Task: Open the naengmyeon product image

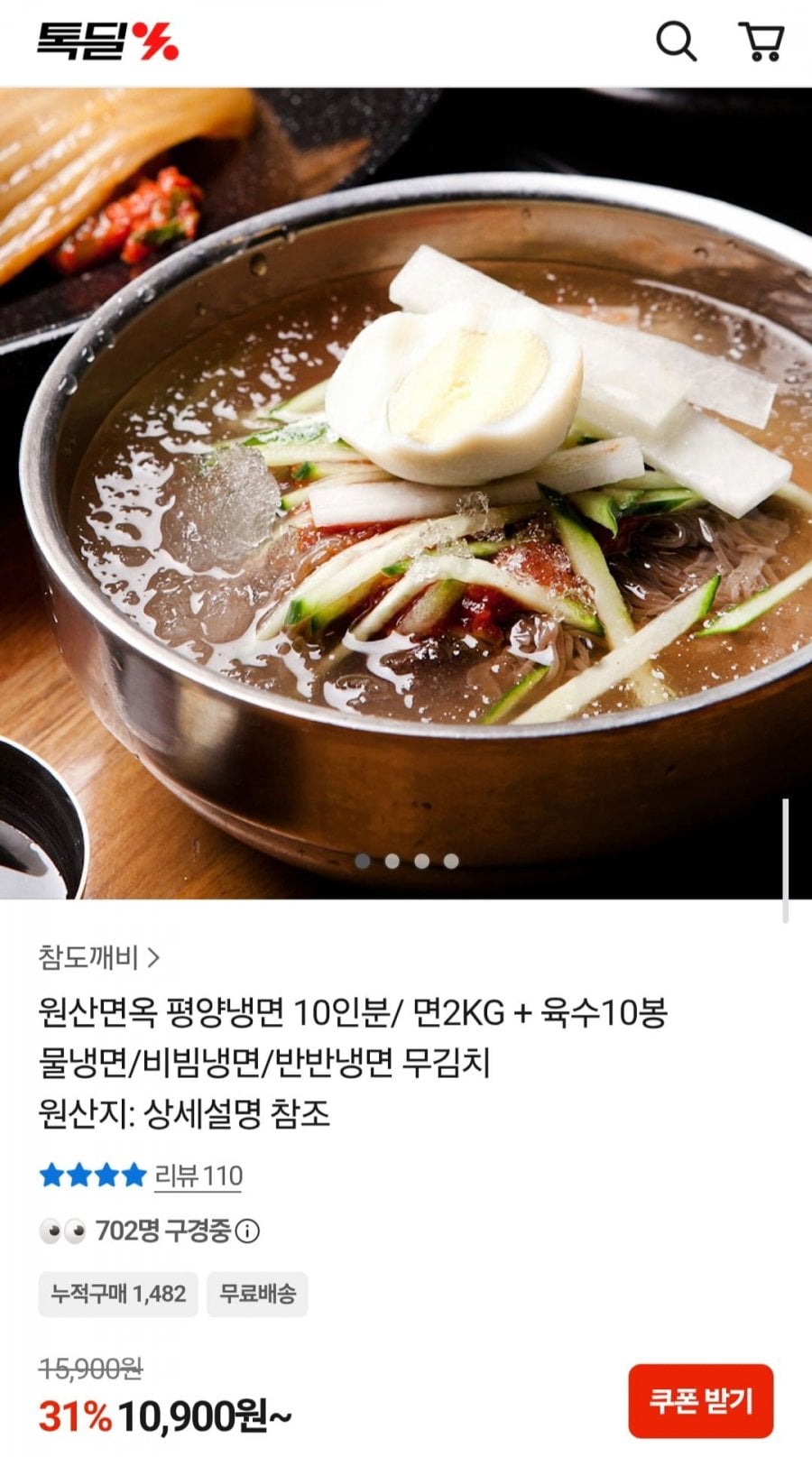Action: [406, 493]
